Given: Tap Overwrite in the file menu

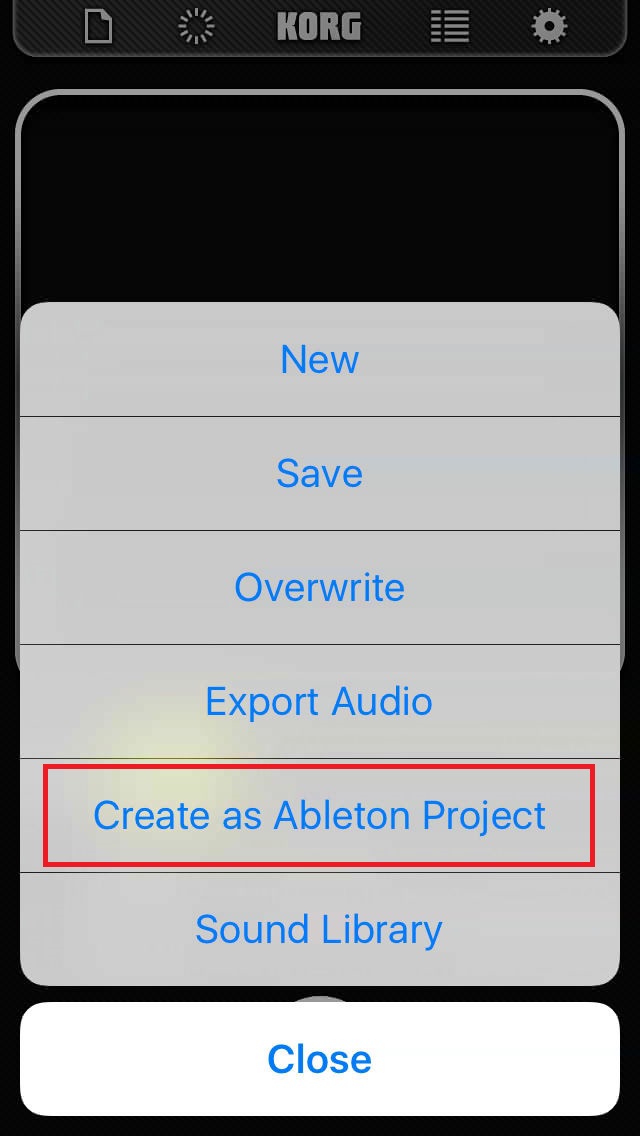Looking at the screenshot, I should 320,588.
